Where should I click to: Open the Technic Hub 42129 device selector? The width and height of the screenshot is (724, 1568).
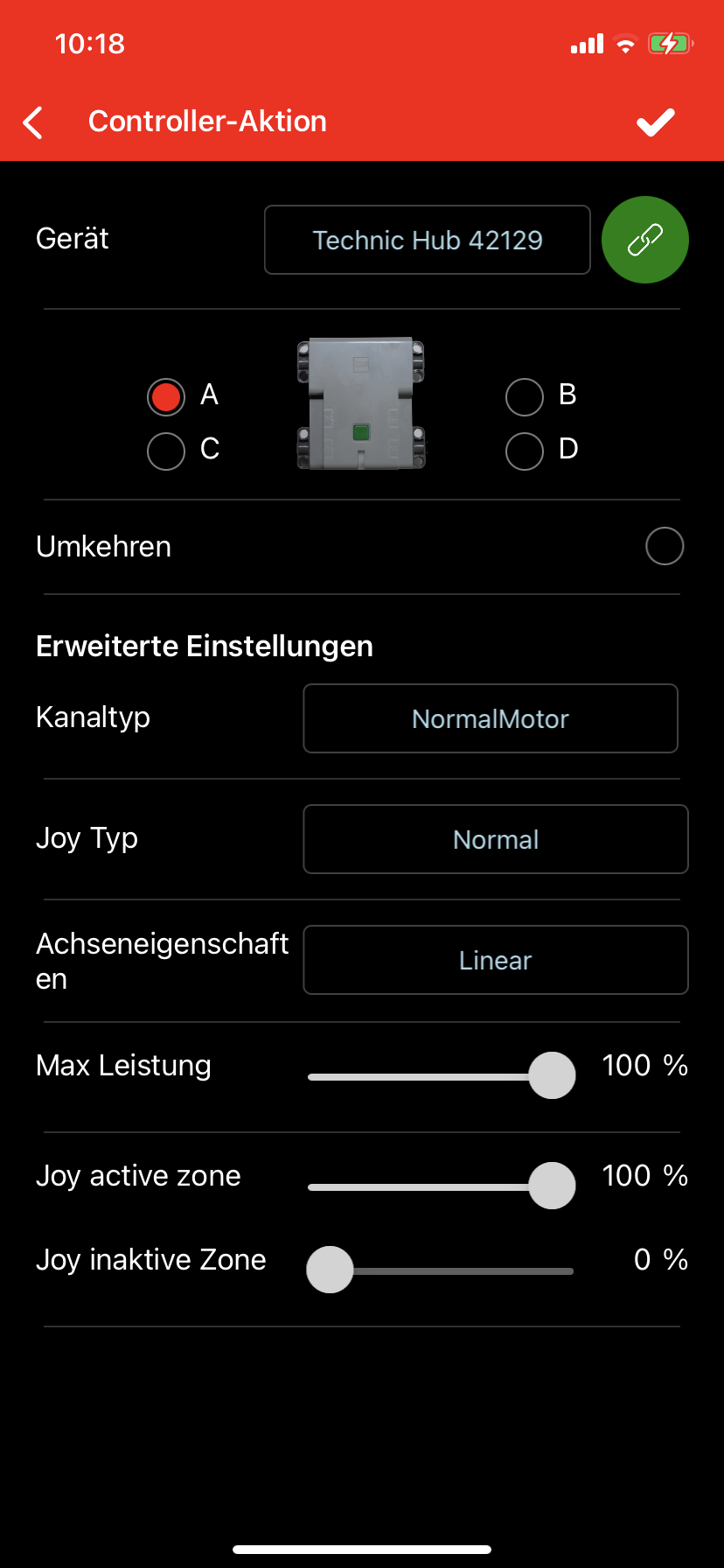click(x=428, y=240)
